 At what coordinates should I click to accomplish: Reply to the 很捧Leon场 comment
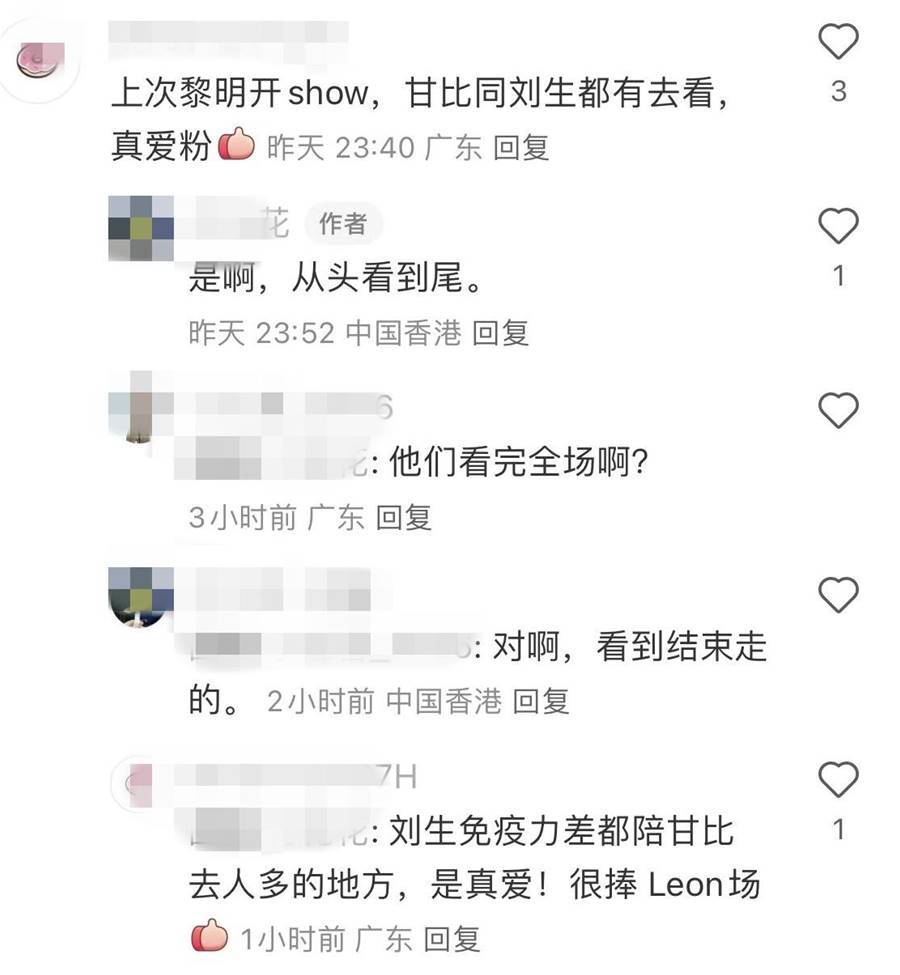(452, 939)
